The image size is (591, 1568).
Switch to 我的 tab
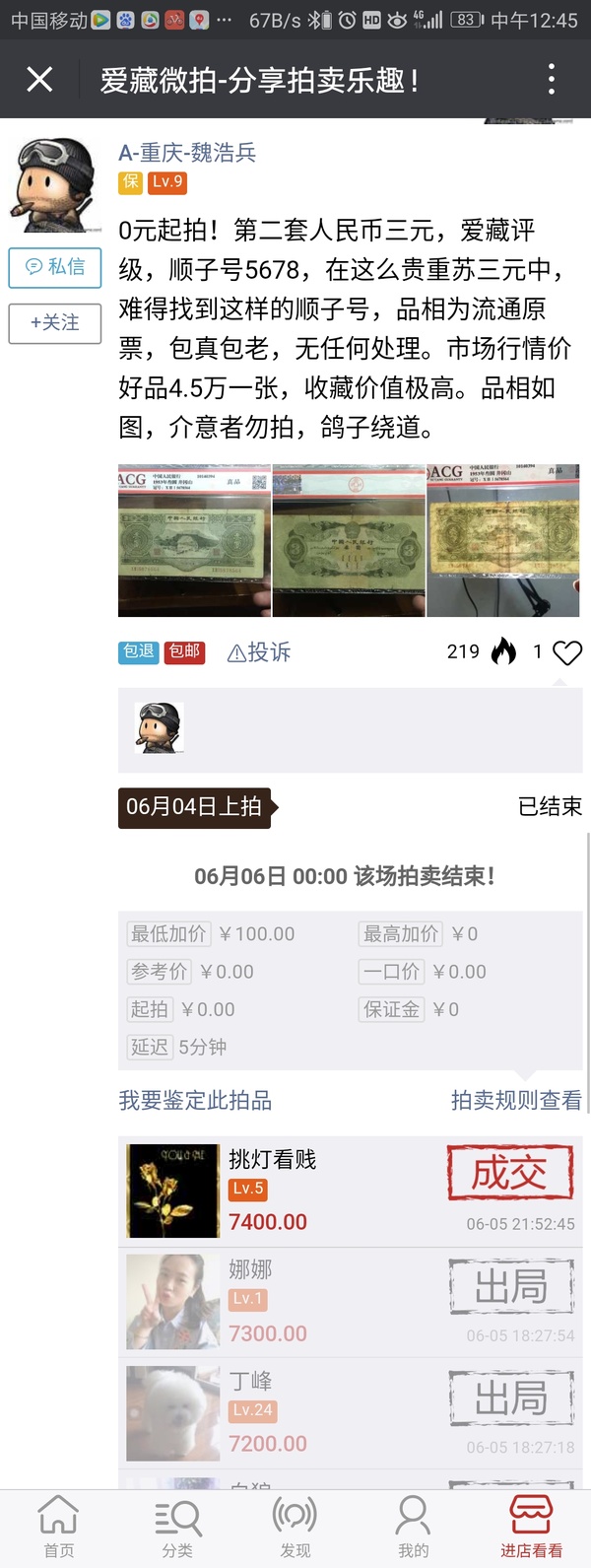point(413,1527)
